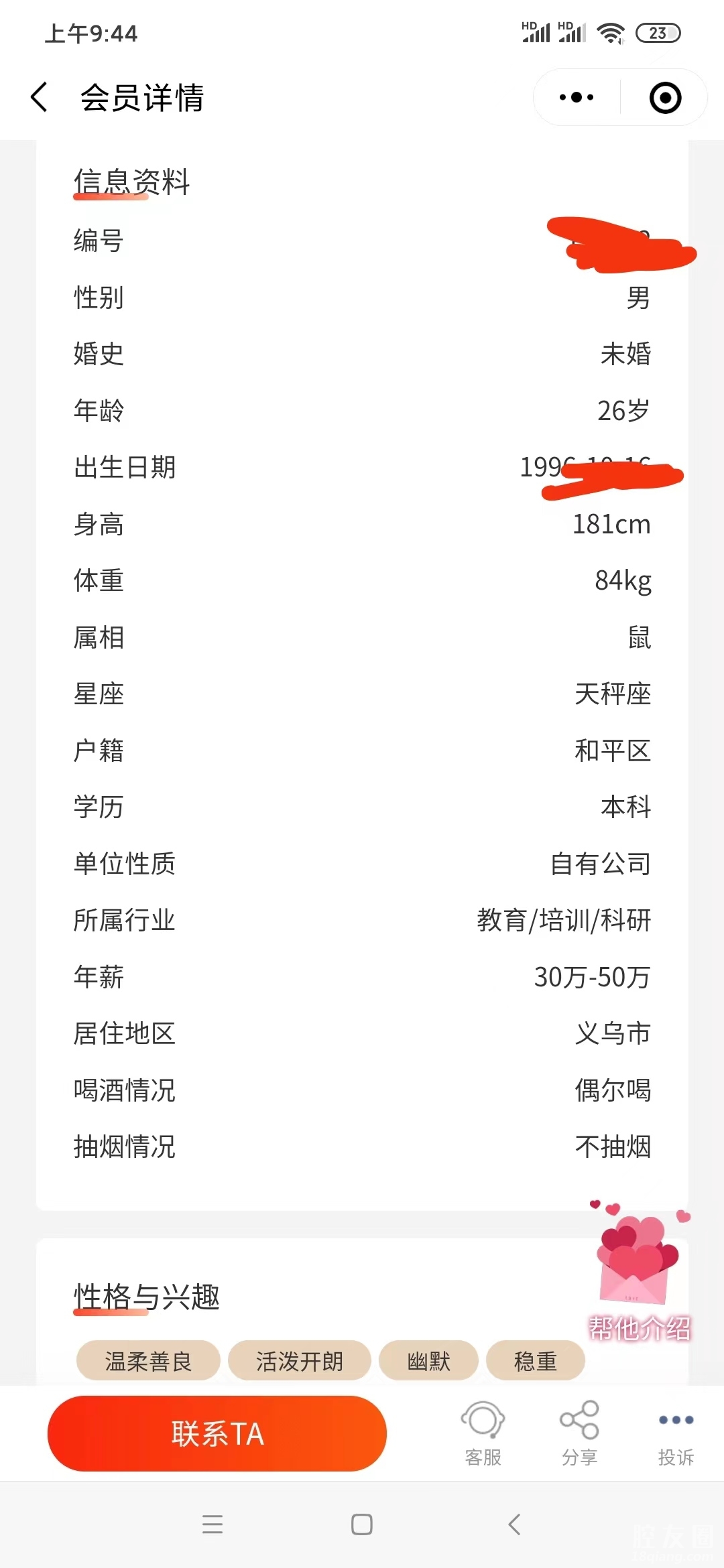Tap the 联系TA button
The height and width of the screenshot is (1568, 724).
(217, 1433)
